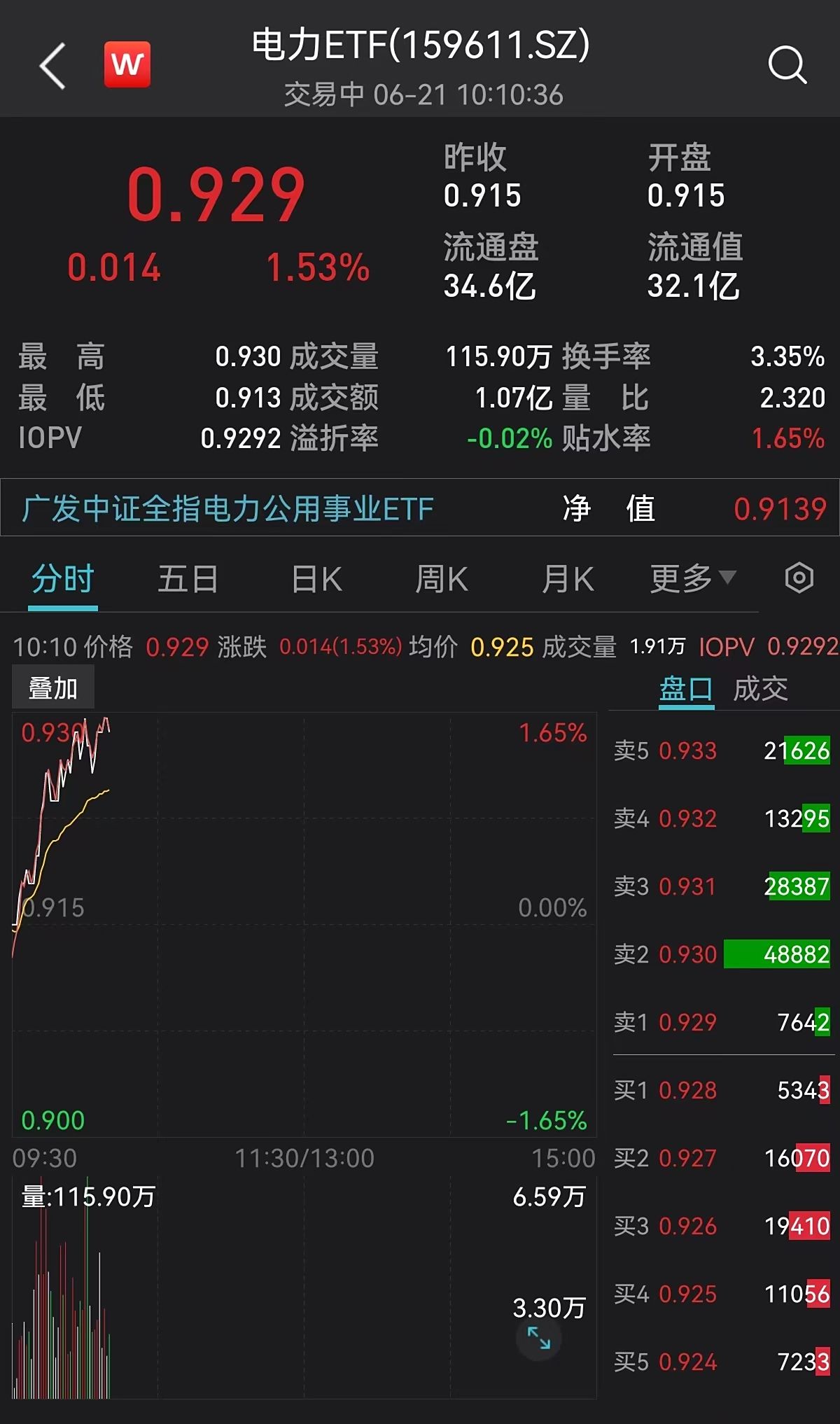Tap the red W logo button

point(127,65)
